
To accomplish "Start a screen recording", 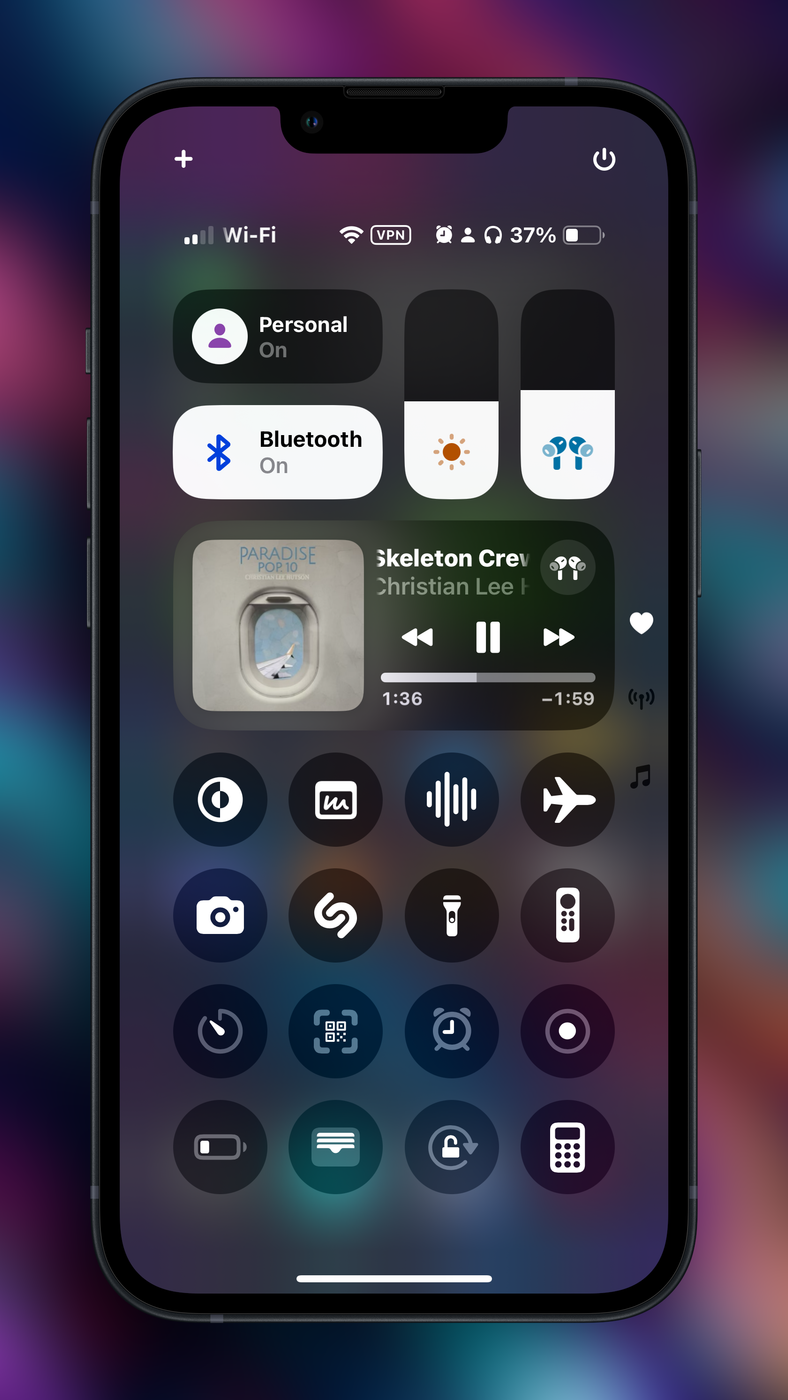I will coord(567,1031).
